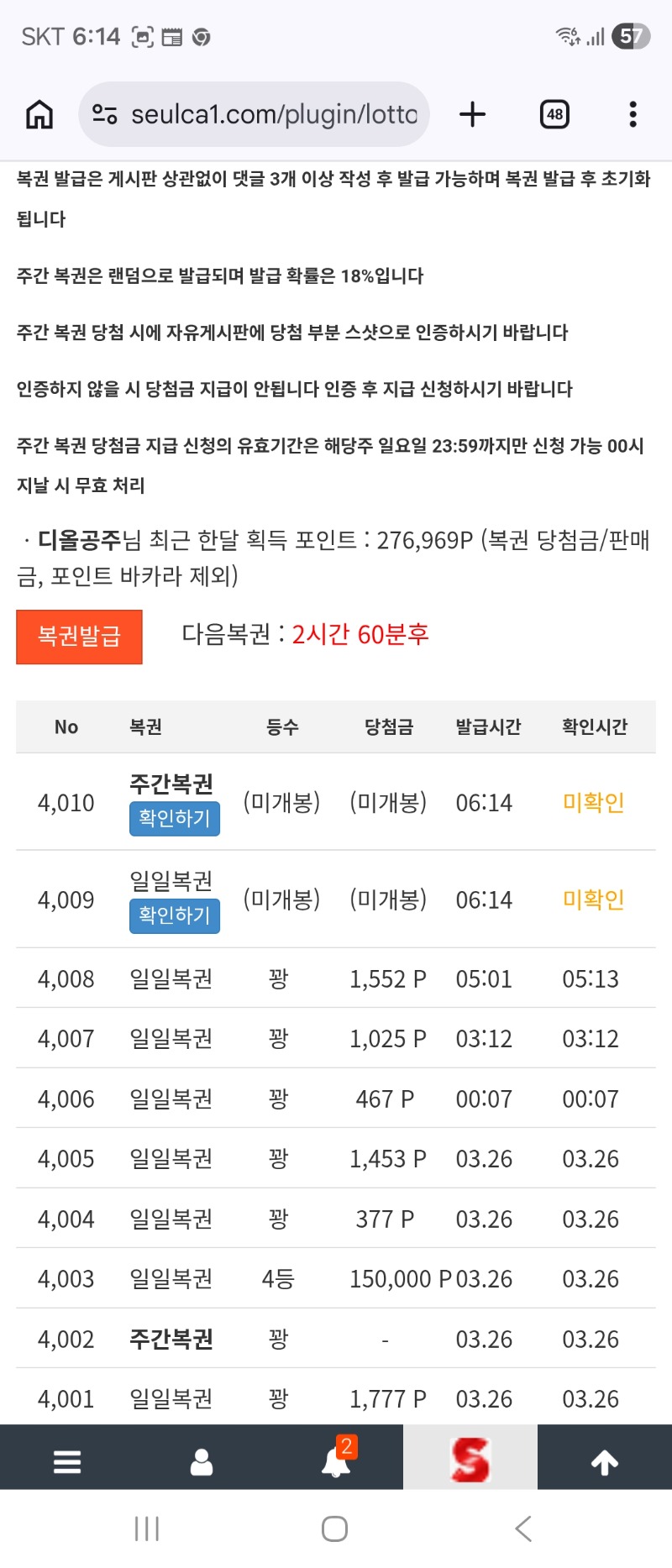672x1568 pixels.
Task: Open the system recent apps view
Action: pyautogui.click(x=147, y=1529)
